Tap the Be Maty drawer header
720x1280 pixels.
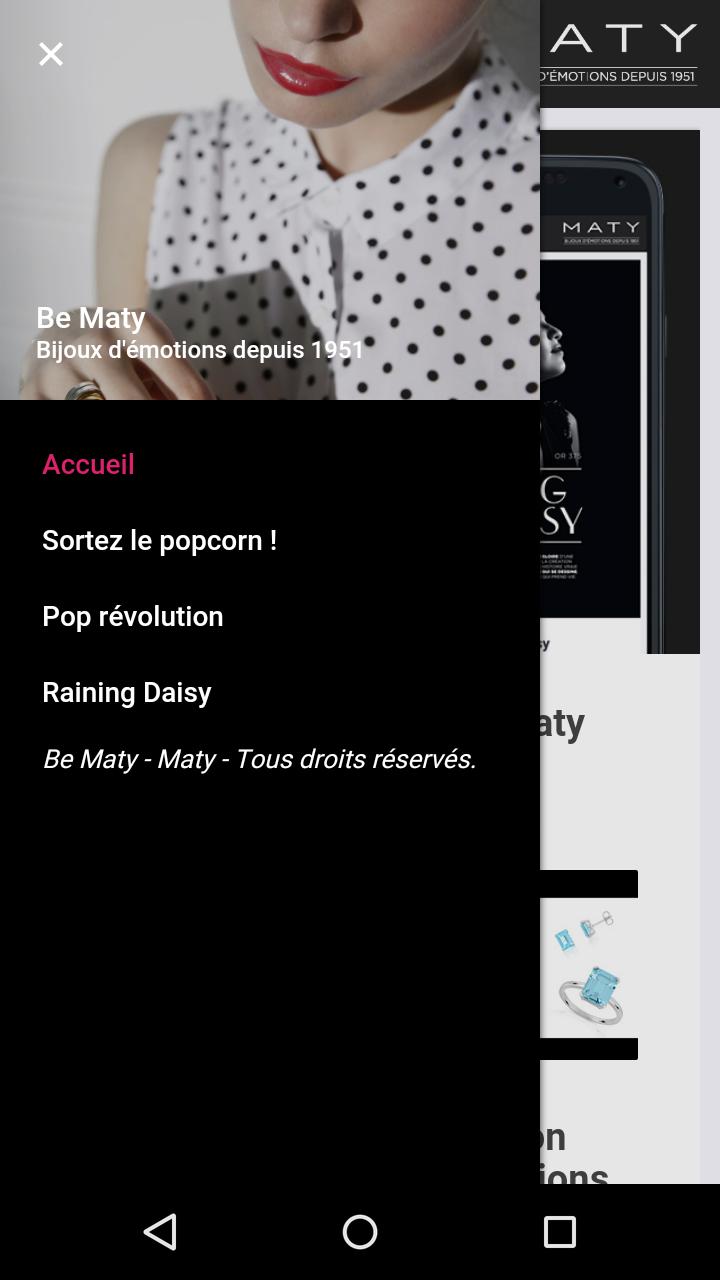pyautogui.click(x=90, y=318)
